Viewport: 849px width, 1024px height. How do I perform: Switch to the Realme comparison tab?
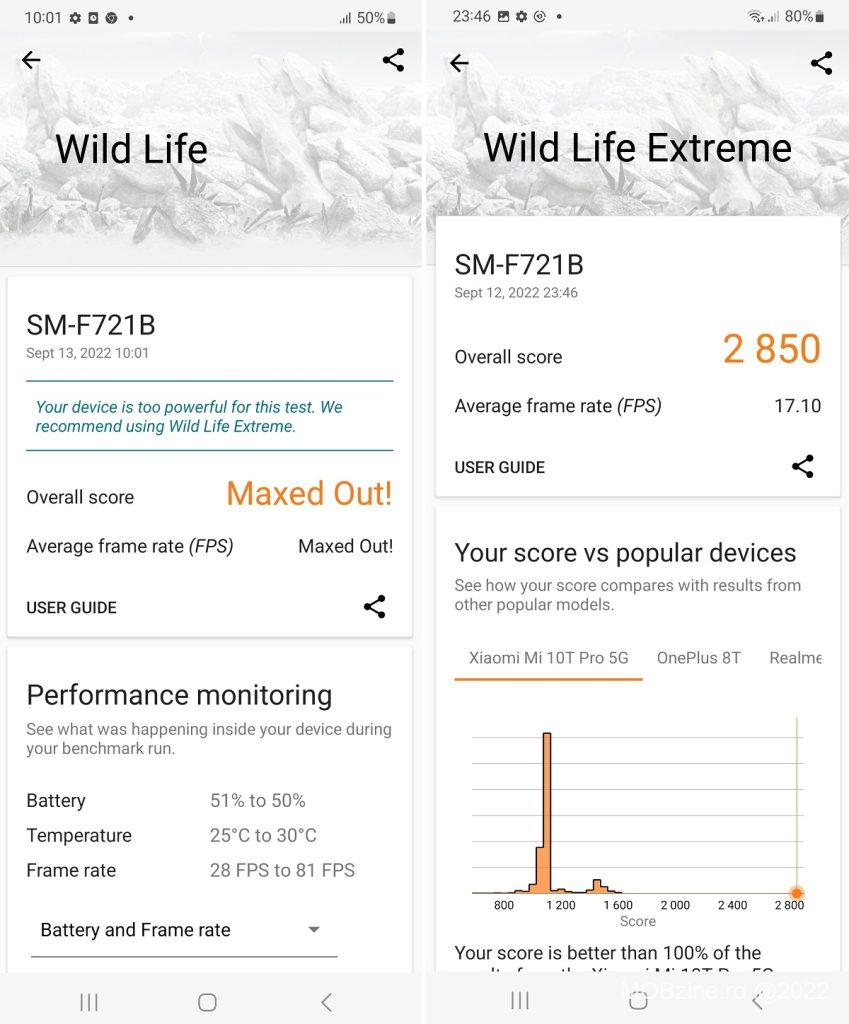pos(795,658)
